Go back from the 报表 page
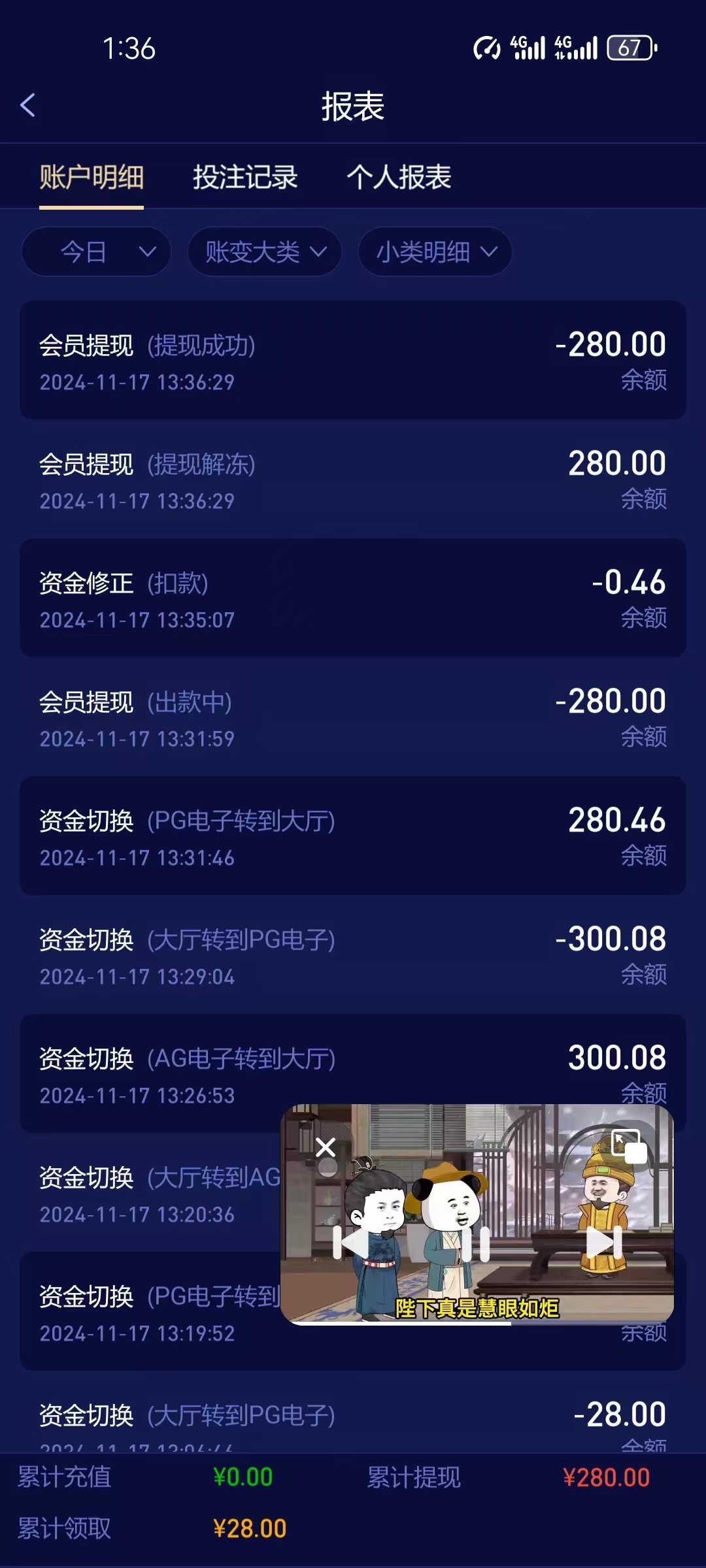706x1568 pixels. click(x=28, y=105)
